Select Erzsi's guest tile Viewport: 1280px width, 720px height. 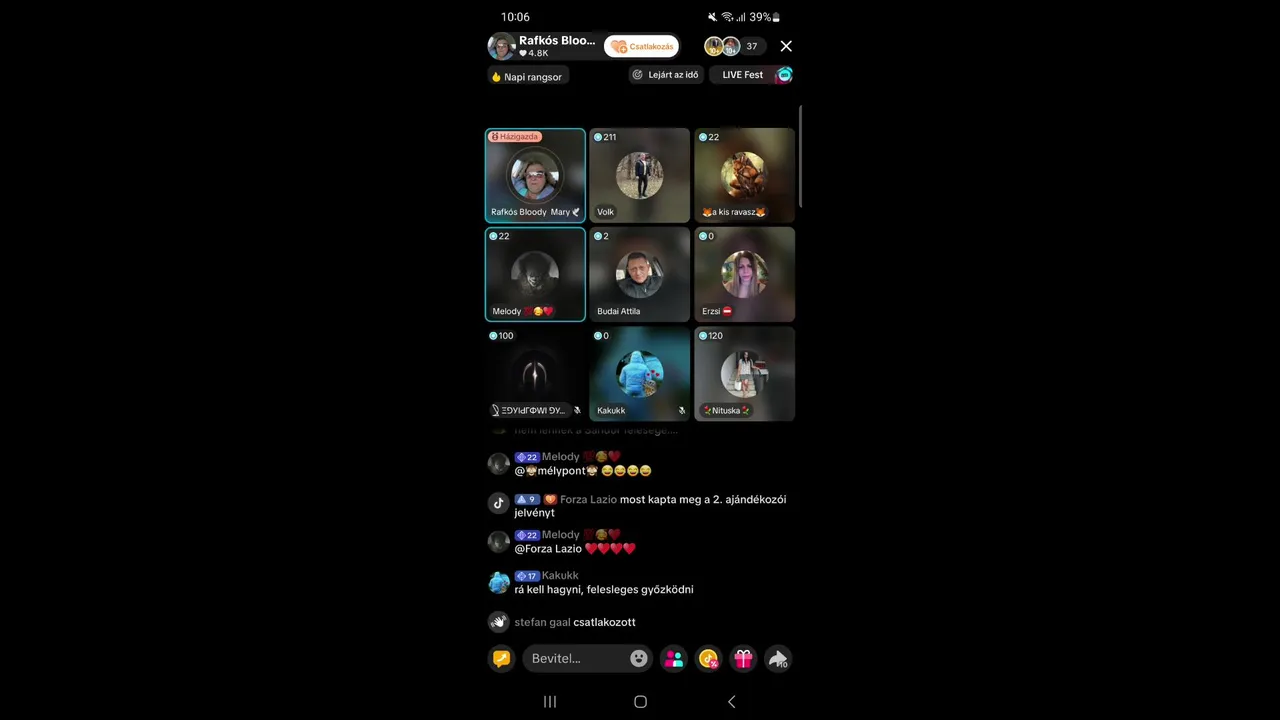[x=744, y=274]
